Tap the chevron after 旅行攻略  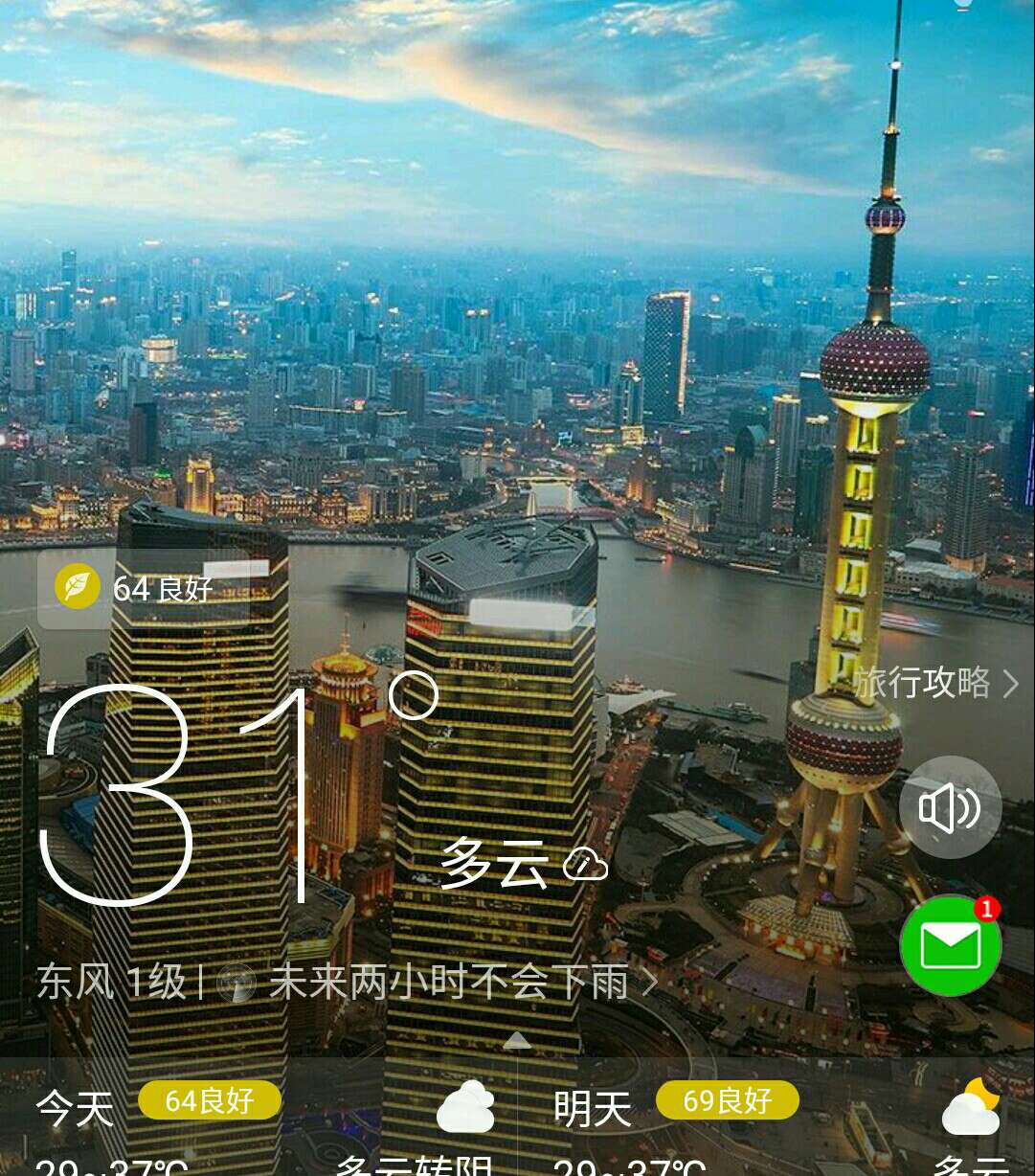1010,685
